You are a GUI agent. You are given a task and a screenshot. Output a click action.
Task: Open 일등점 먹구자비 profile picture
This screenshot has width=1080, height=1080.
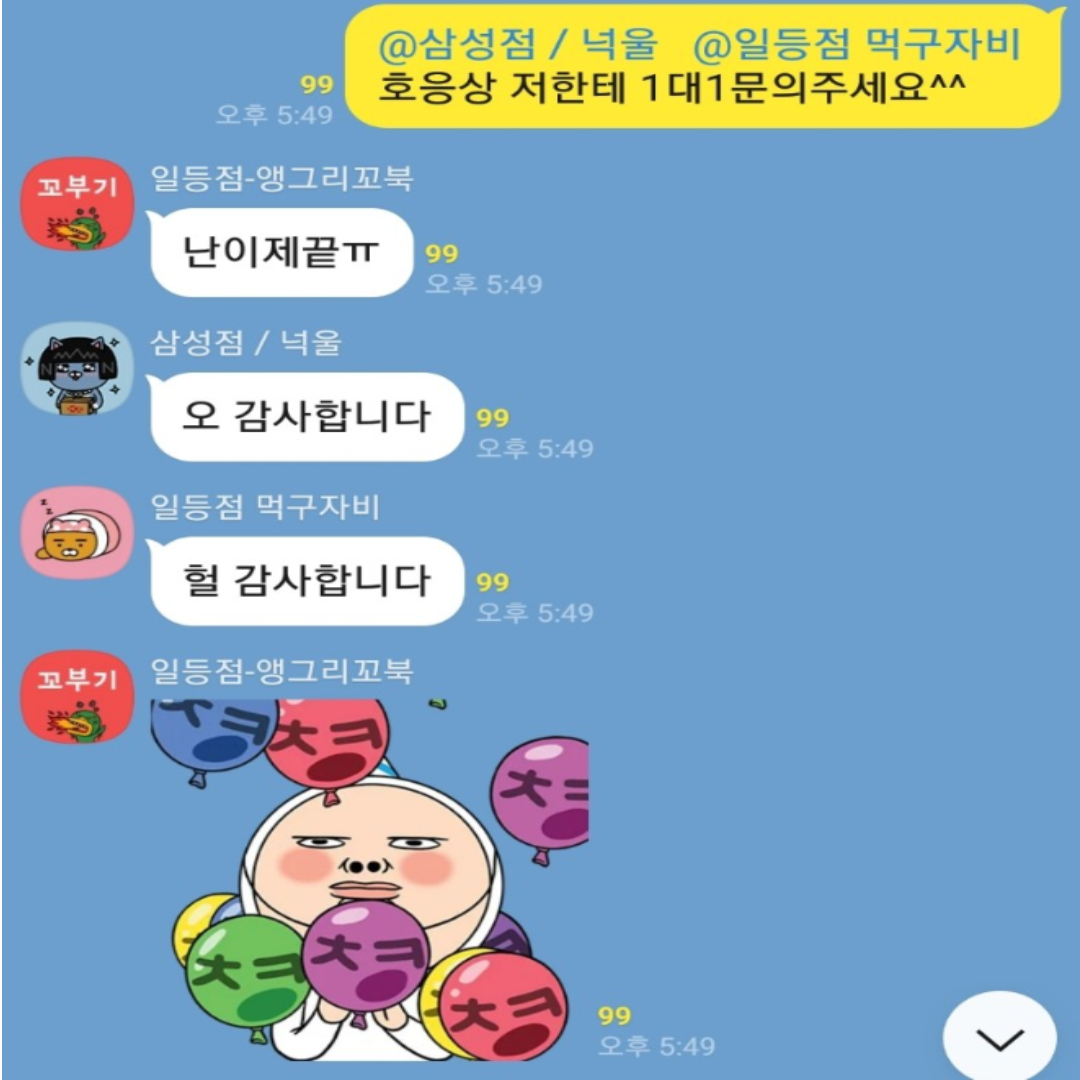(x=78, y=533)
